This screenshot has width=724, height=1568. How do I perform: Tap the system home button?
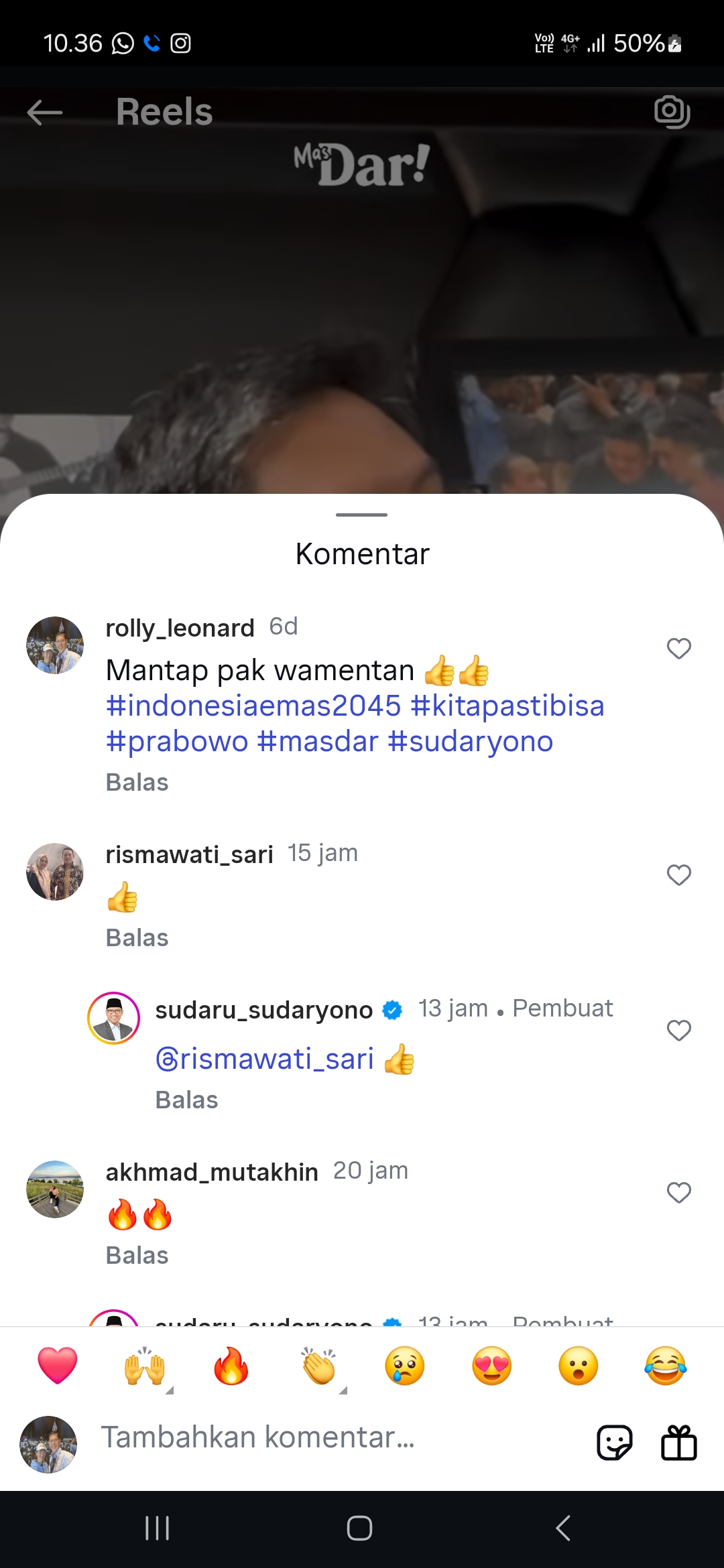360,1528
